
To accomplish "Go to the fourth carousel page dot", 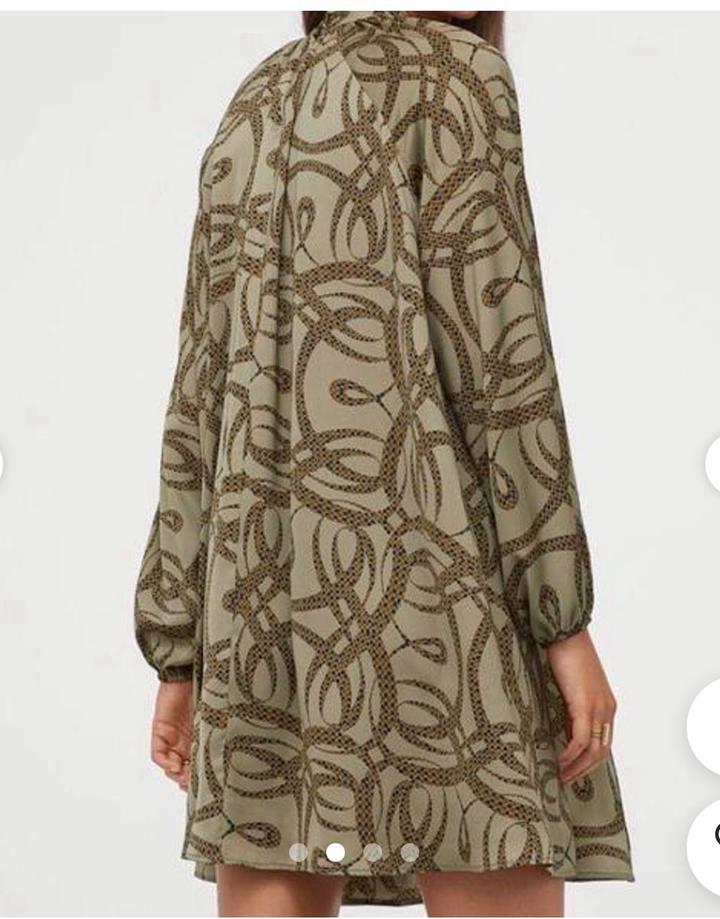I will pyautogui.click(x=410, y=853).
